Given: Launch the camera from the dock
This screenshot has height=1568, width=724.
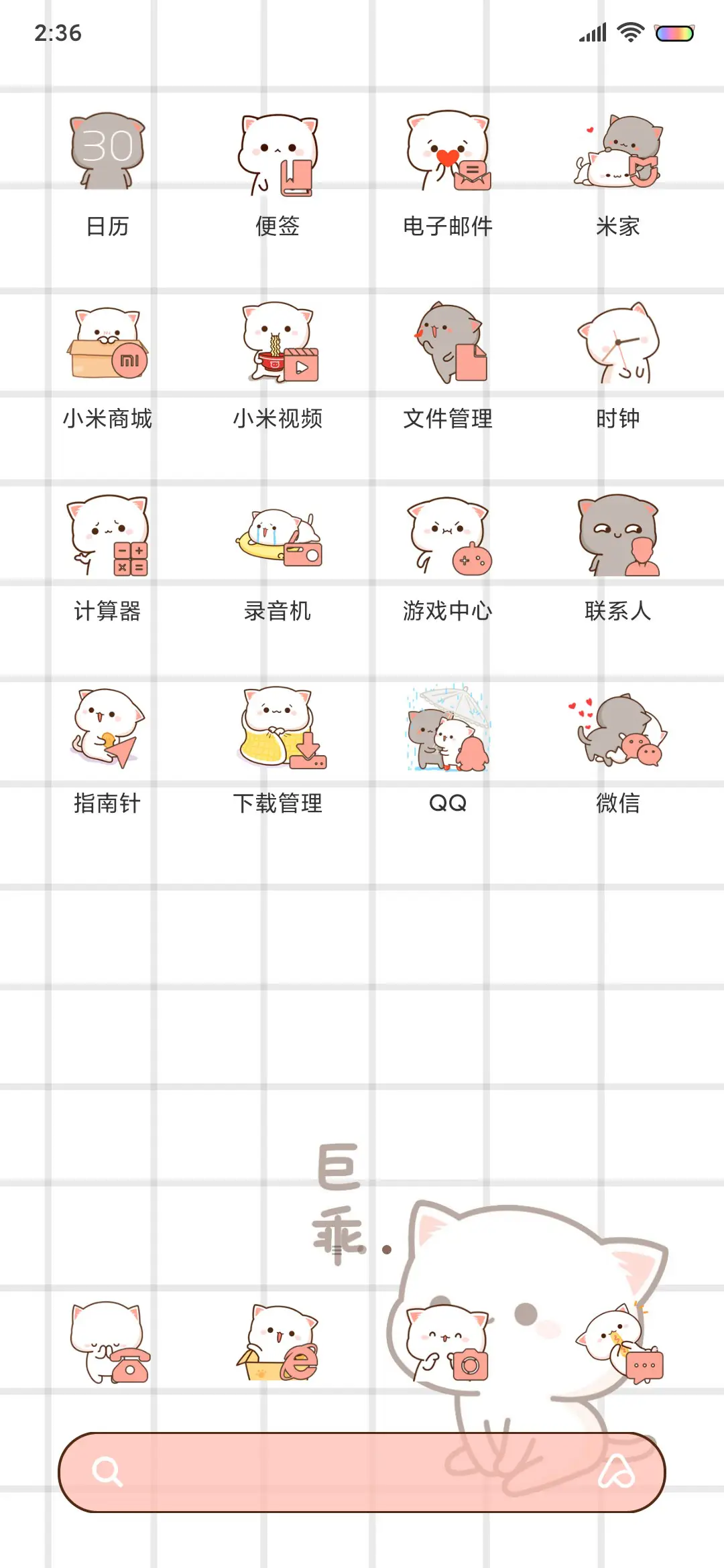Looking at the screenshot, I should (x=448, y=1343).
